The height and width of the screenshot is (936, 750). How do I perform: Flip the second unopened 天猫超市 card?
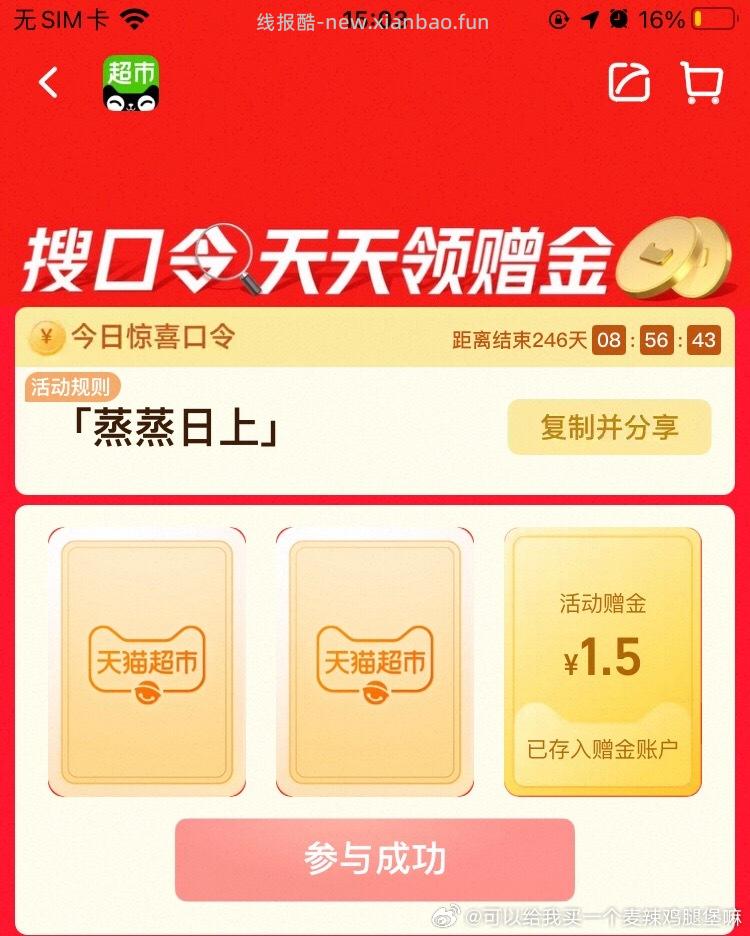tap(374, 663)
